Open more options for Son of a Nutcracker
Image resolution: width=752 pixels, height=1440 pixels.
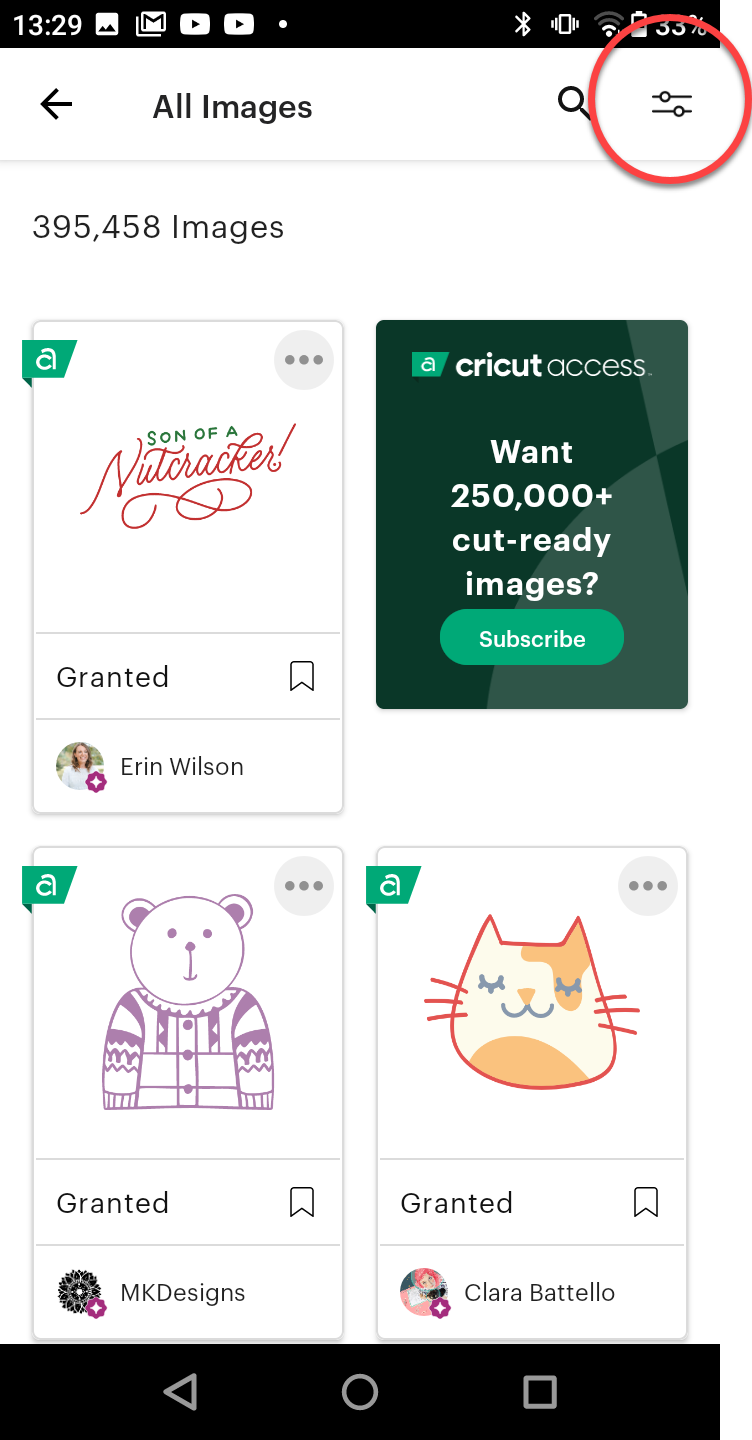pos(304,360)
